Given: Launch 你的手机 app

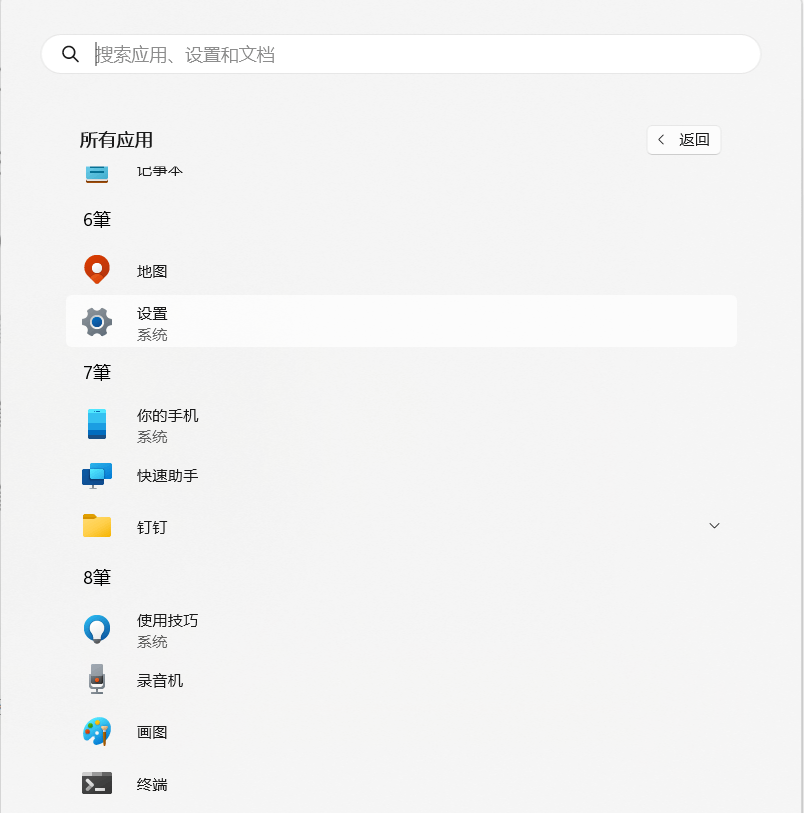Looking at the screenshot, I should (167, 424).
